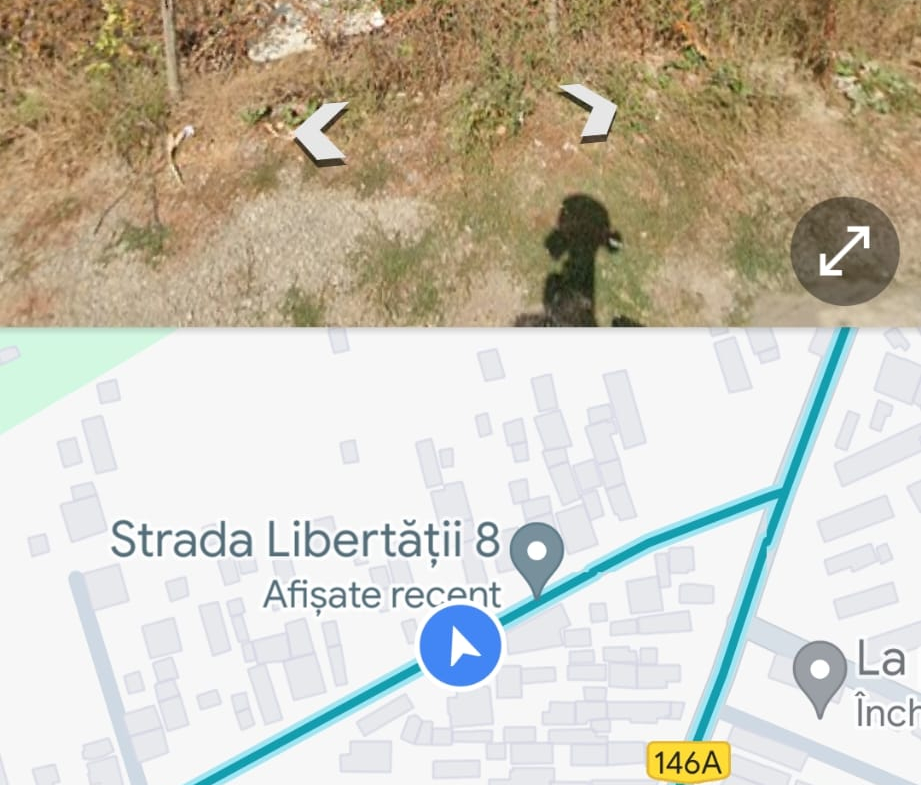Move left along the Street View path
The height and width of the screenshot is (785, 921).
tap(321, 133)
